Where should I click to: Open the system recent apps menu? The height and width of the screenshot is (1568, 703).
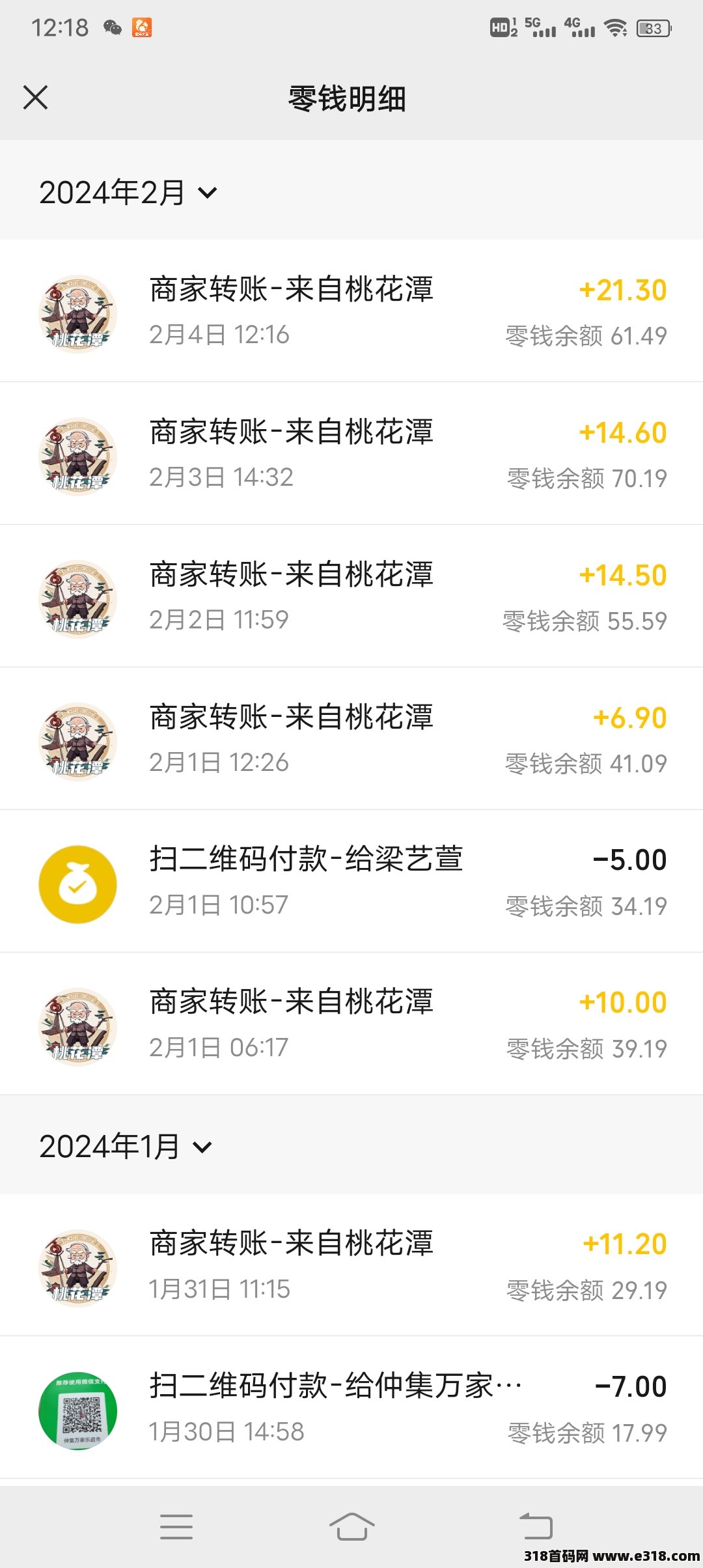[x=176, y=1526]
